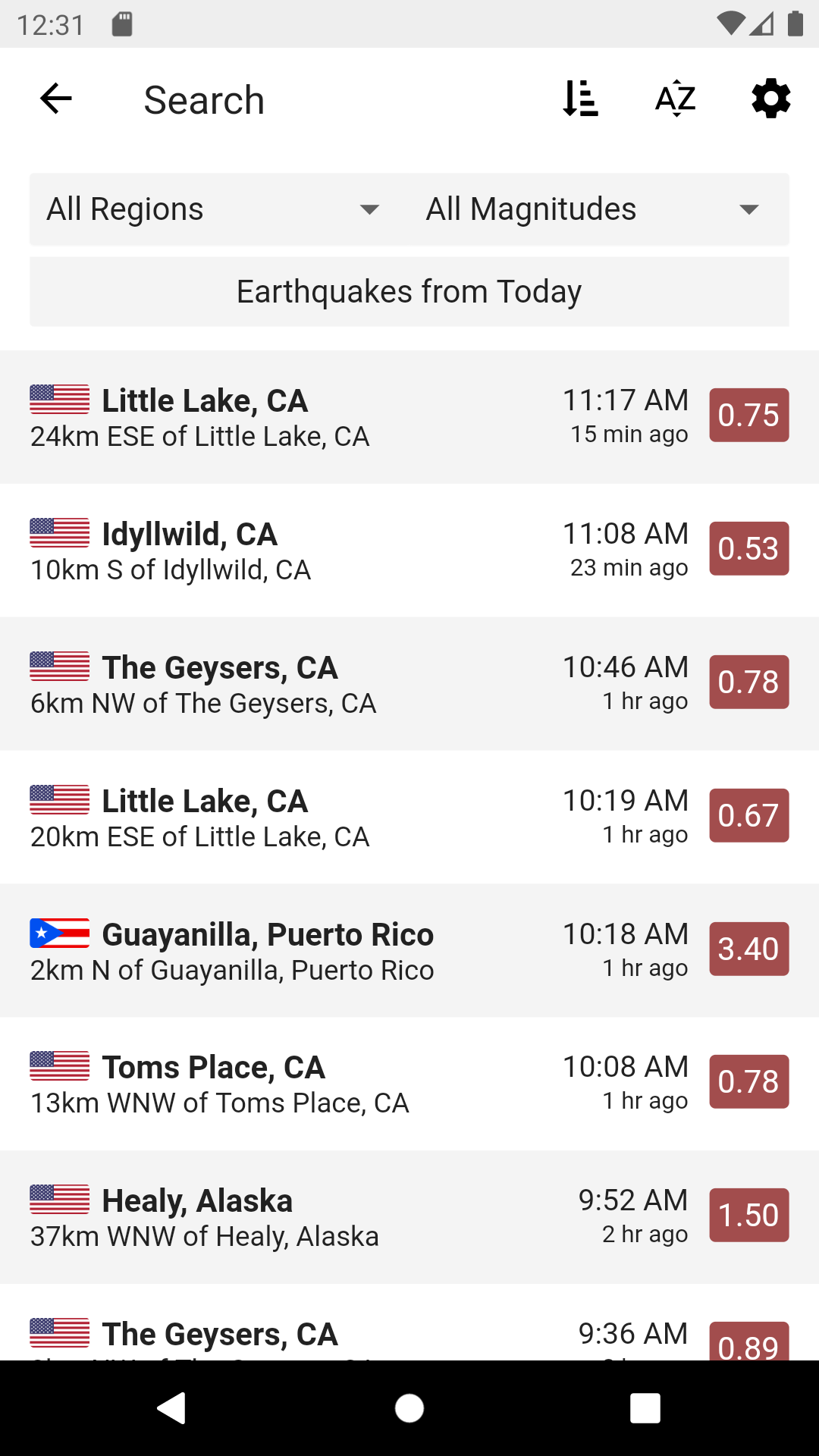Go back using the app bar arrow
Viewport: 819px width, 1456px height.
pyautogui.click(x=56, y=99)
